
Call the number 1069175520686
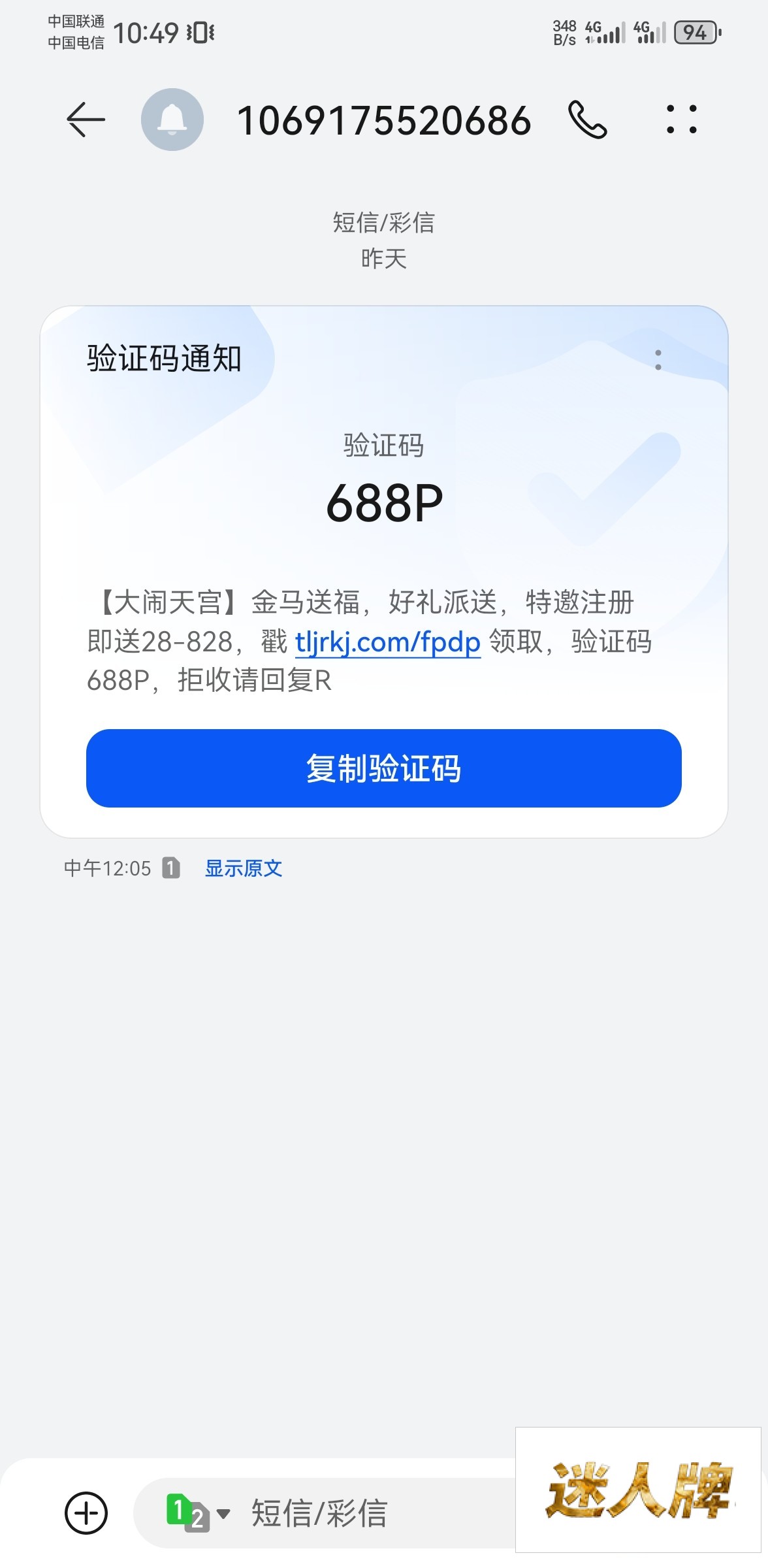coord(588,120)
